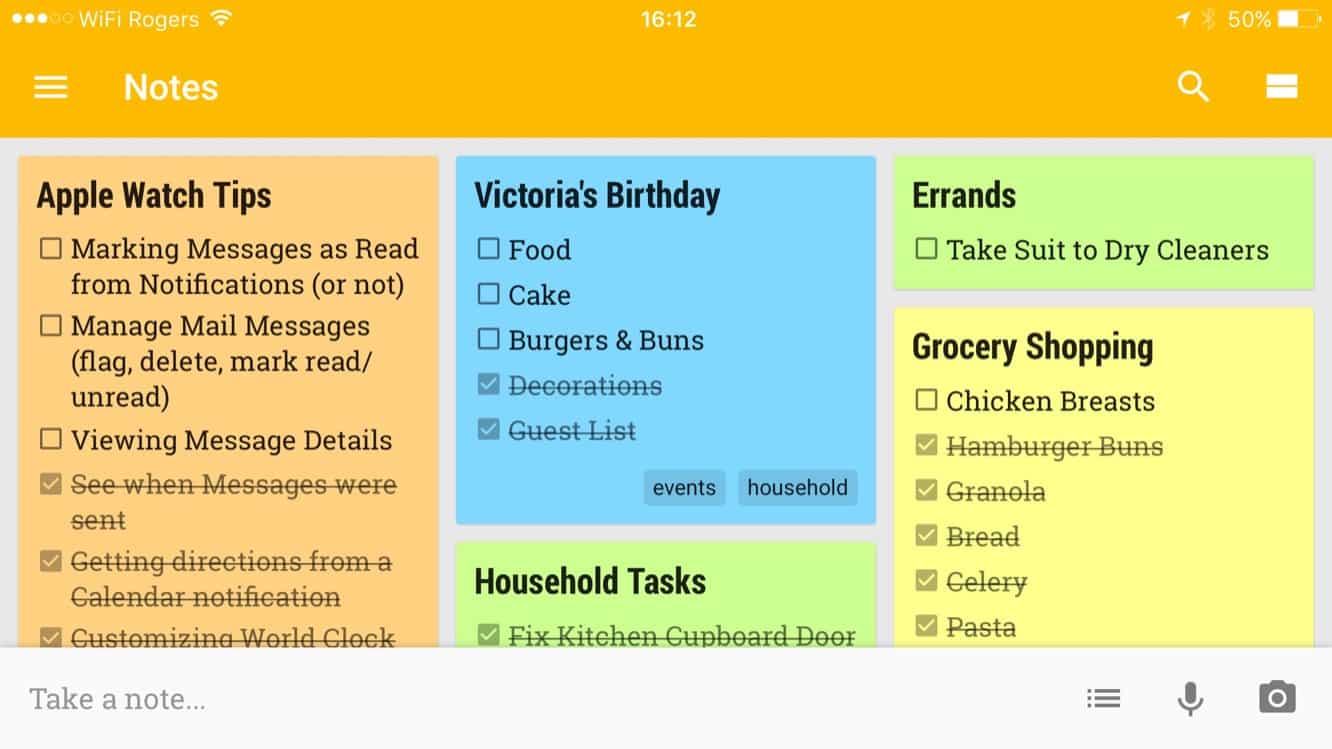Create a new list note
This screenshot has width=1332, height=749.
1103,699
